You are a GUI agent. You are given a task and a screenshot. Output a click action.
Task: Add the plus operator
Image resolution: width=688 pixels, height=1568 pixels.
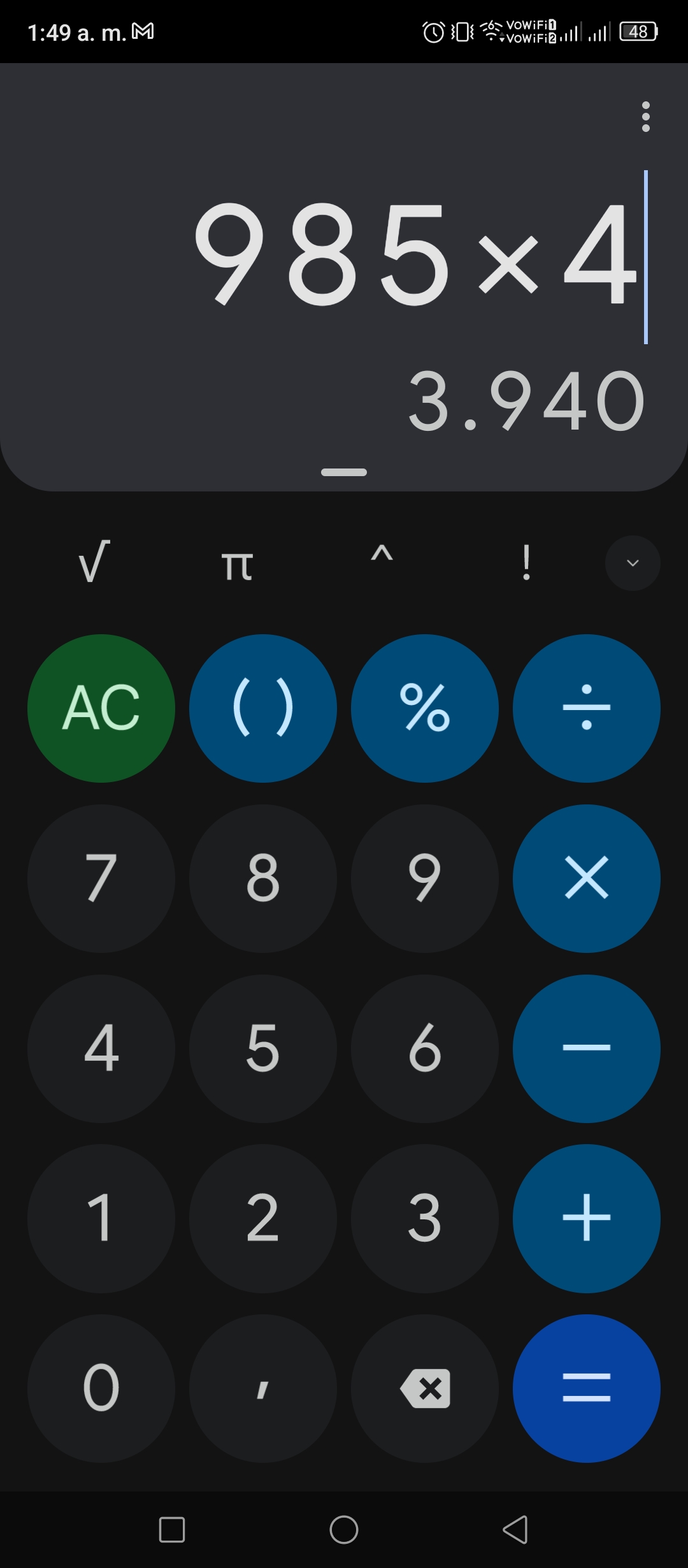pos(587,1218)
